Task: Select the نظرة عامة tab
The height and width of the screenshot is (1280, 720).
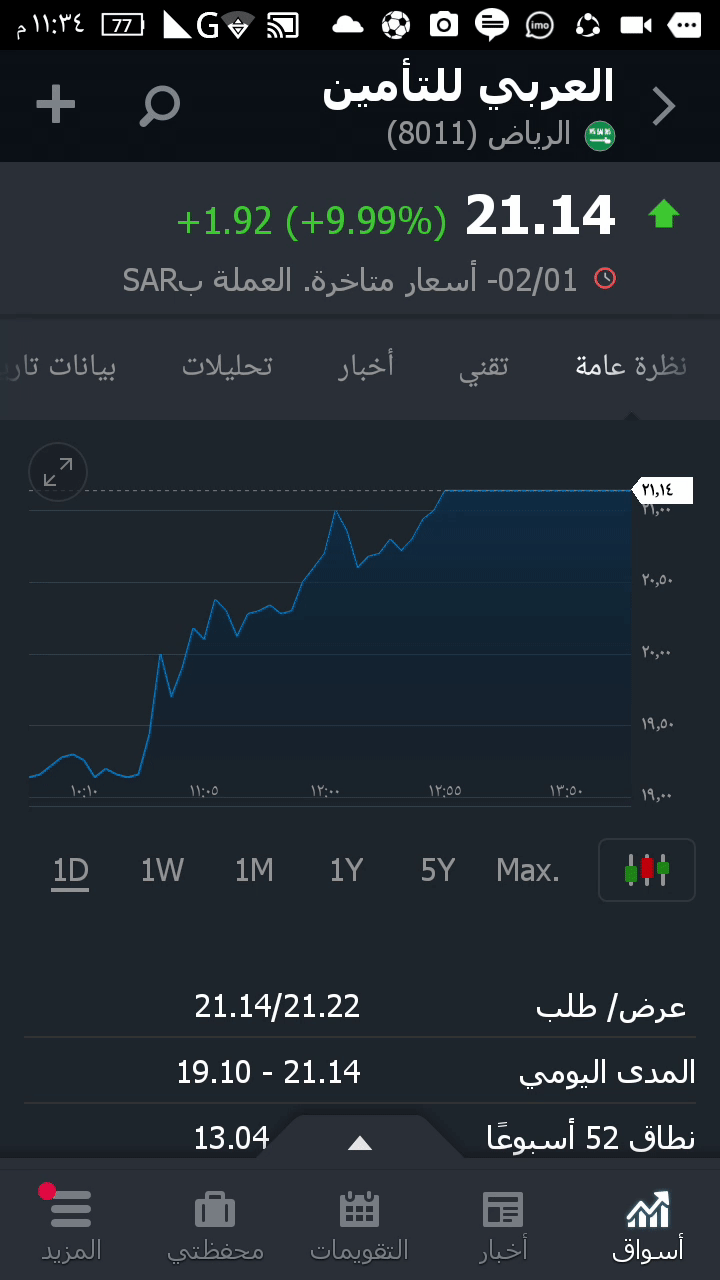Action: 631,366
